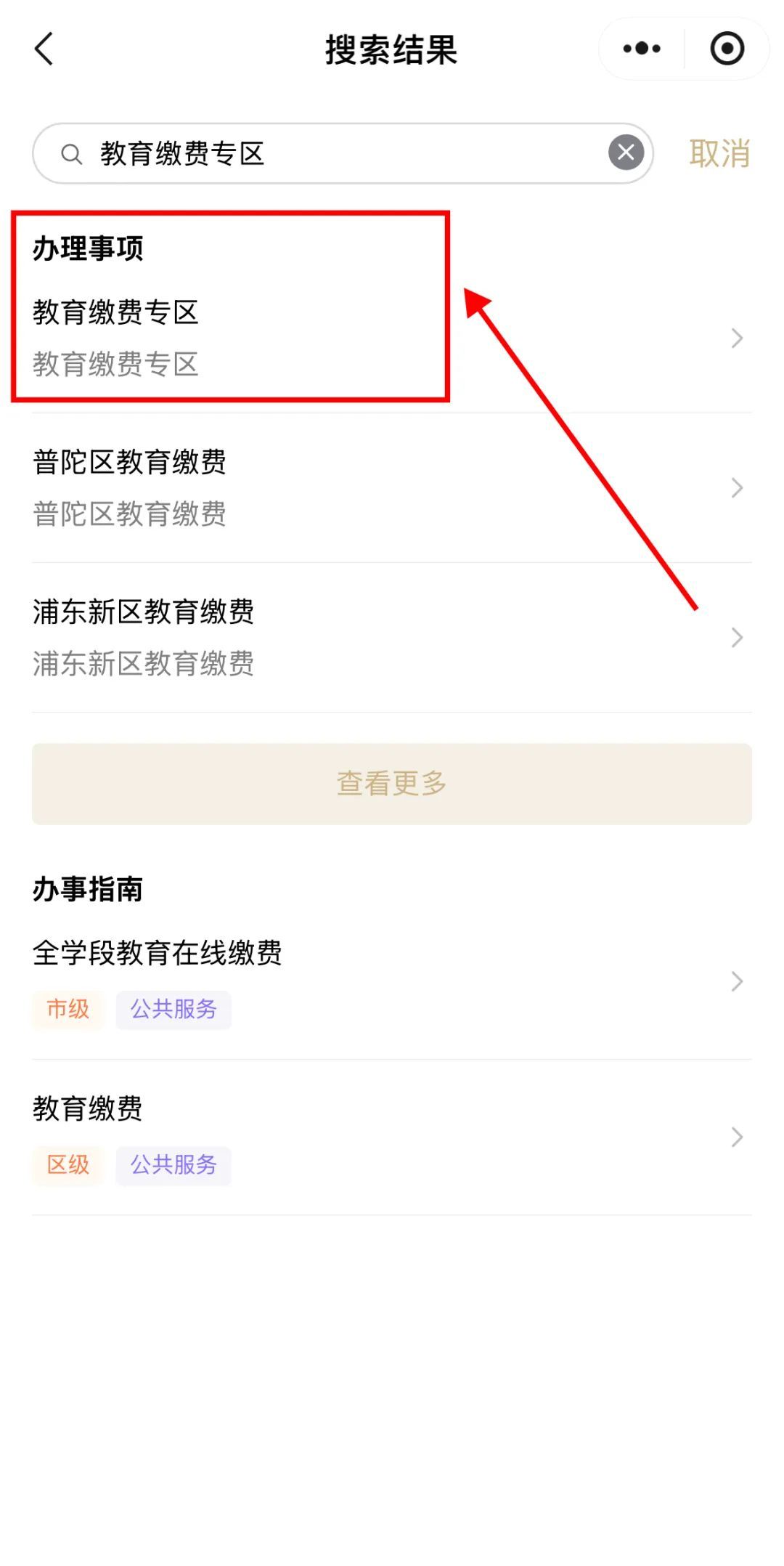The height and width of the screenshot is (1566, 784).
Task: Tap 查看更多 to show more results
Action: pos(392,784)
